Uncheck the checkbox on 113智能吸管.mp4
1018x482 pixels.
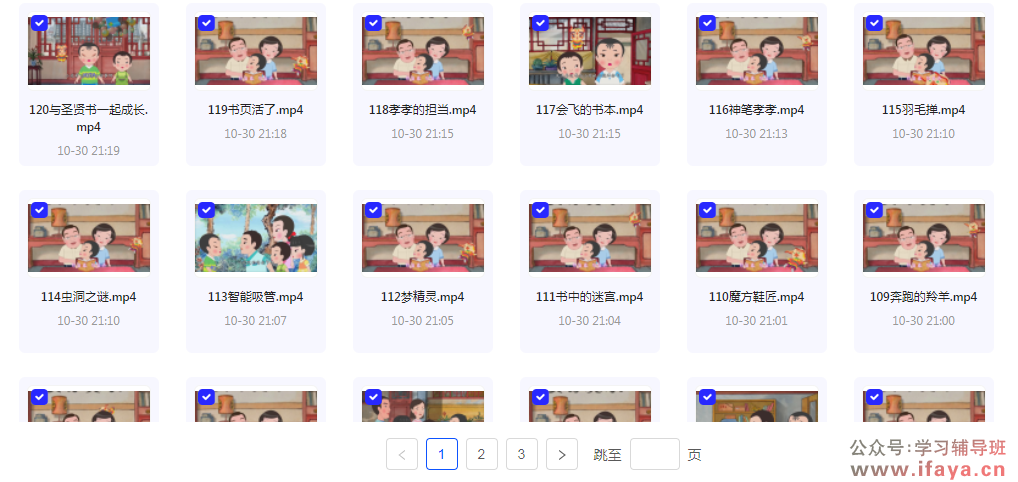point(206,210)
